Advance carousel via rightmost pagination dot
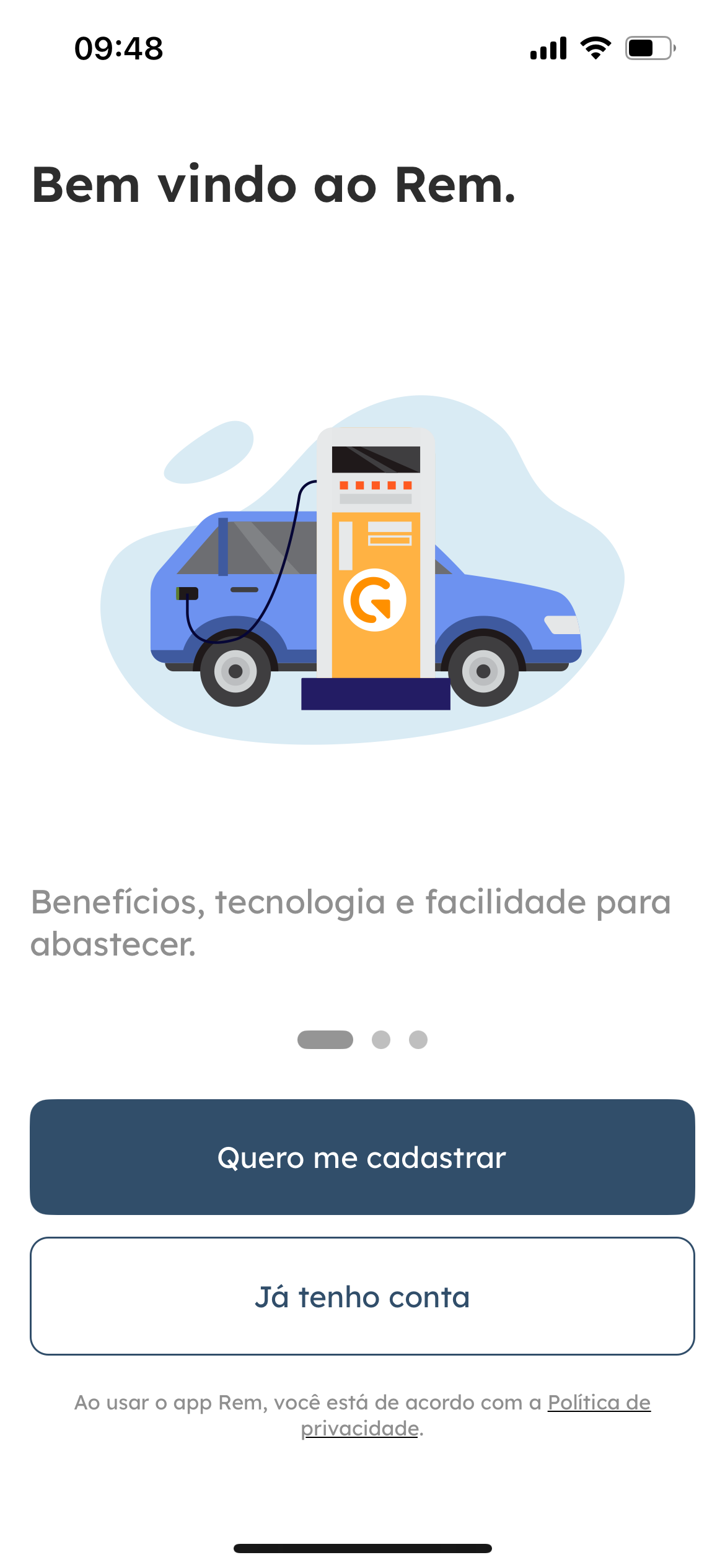The height and width of the screenshot is (1568, 725). tap(418, 1040)
